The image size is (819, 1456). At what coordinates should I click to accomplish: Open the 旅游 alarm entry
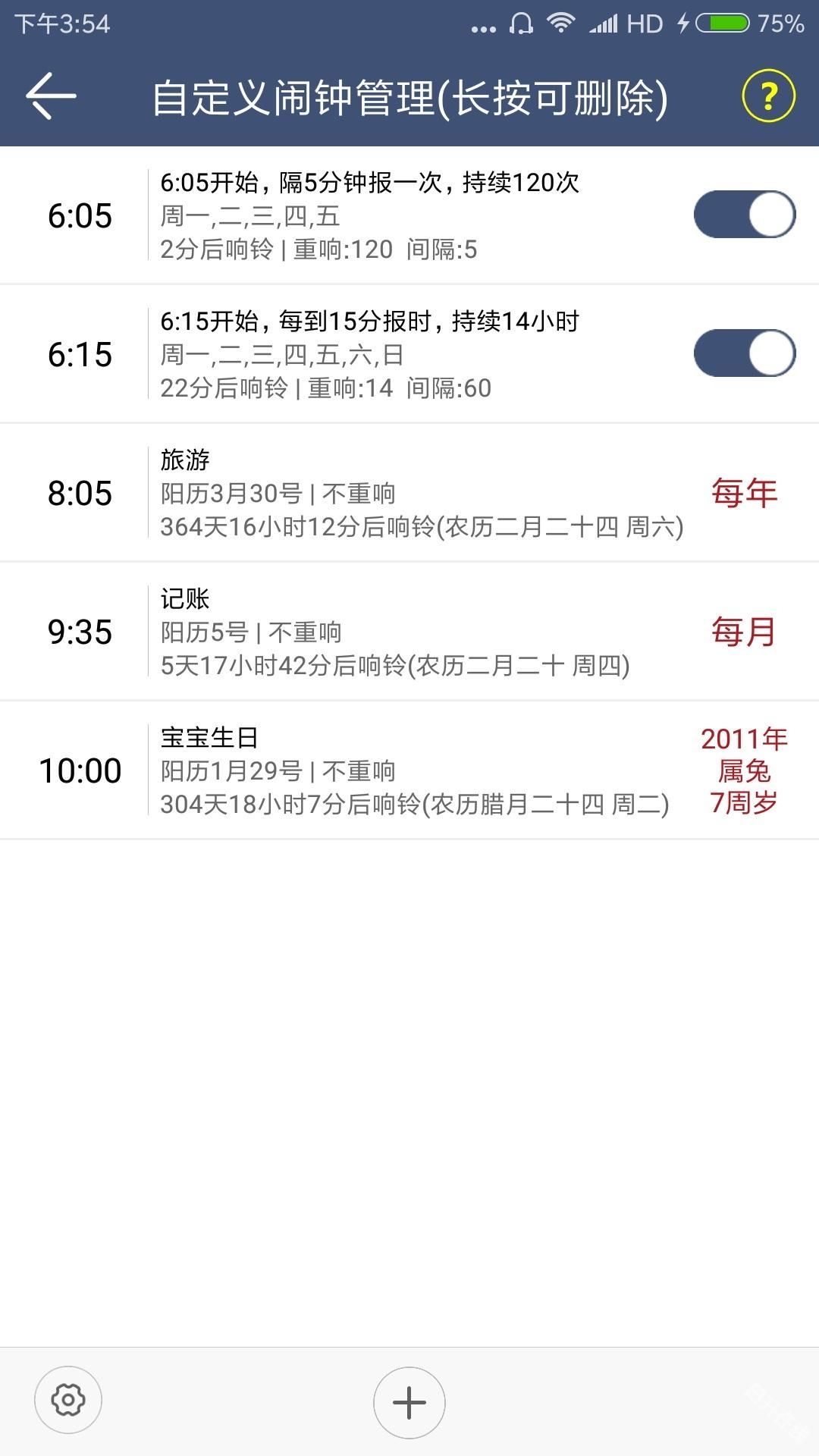pos(379,492)
